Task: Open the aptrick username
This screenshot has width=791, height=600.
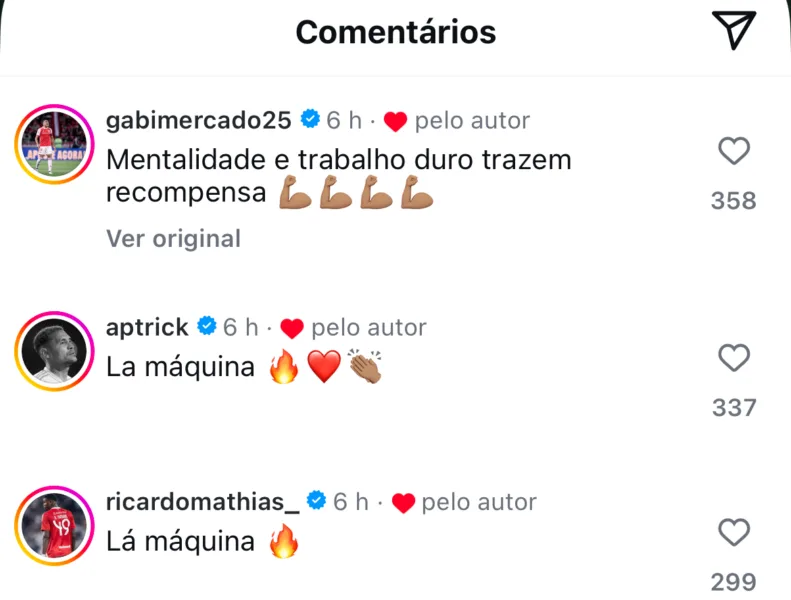Action: click(x=147, y=327)
